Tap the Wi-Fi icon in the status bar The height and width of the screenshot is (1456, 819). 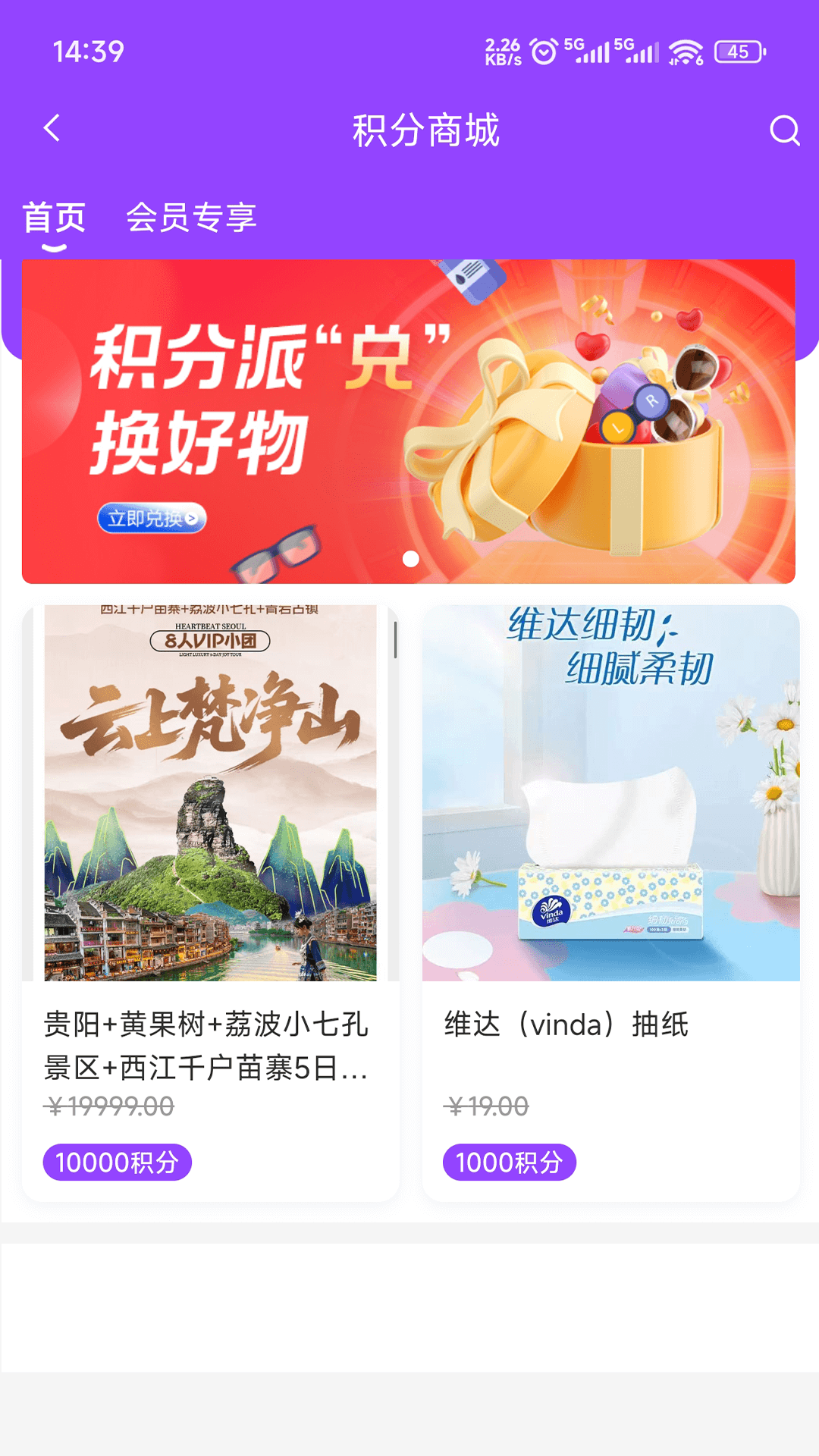[x=685, y=49]
